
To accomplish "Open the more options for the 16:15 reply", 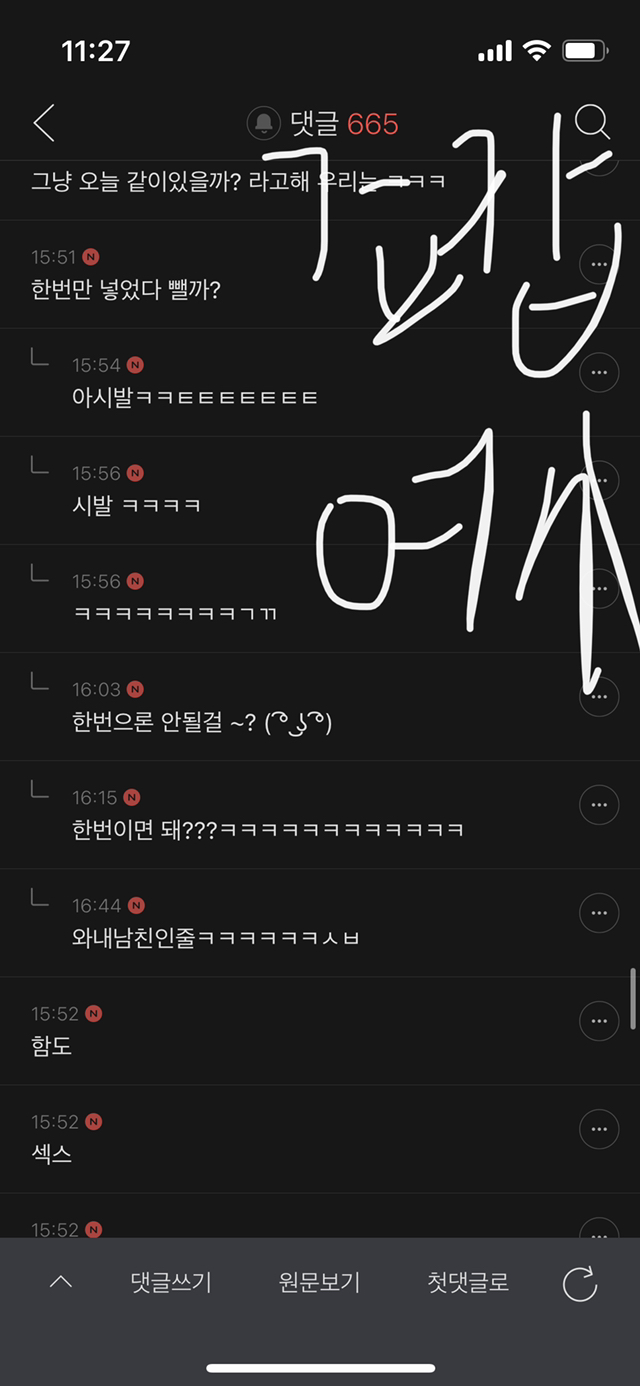I will coord(599,805).
